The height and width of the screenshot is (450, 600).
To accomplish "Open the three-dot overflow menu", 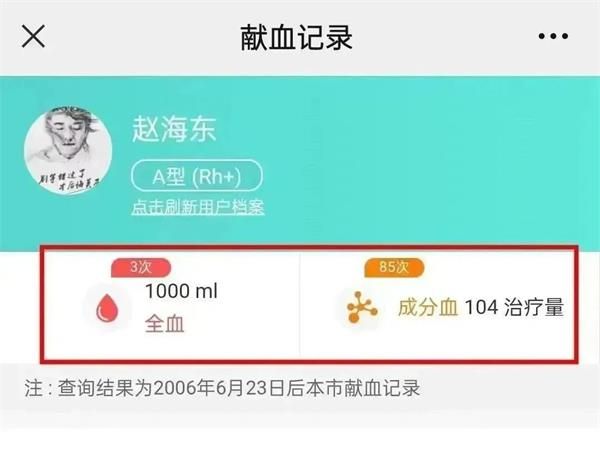I will tap(552, 37).
